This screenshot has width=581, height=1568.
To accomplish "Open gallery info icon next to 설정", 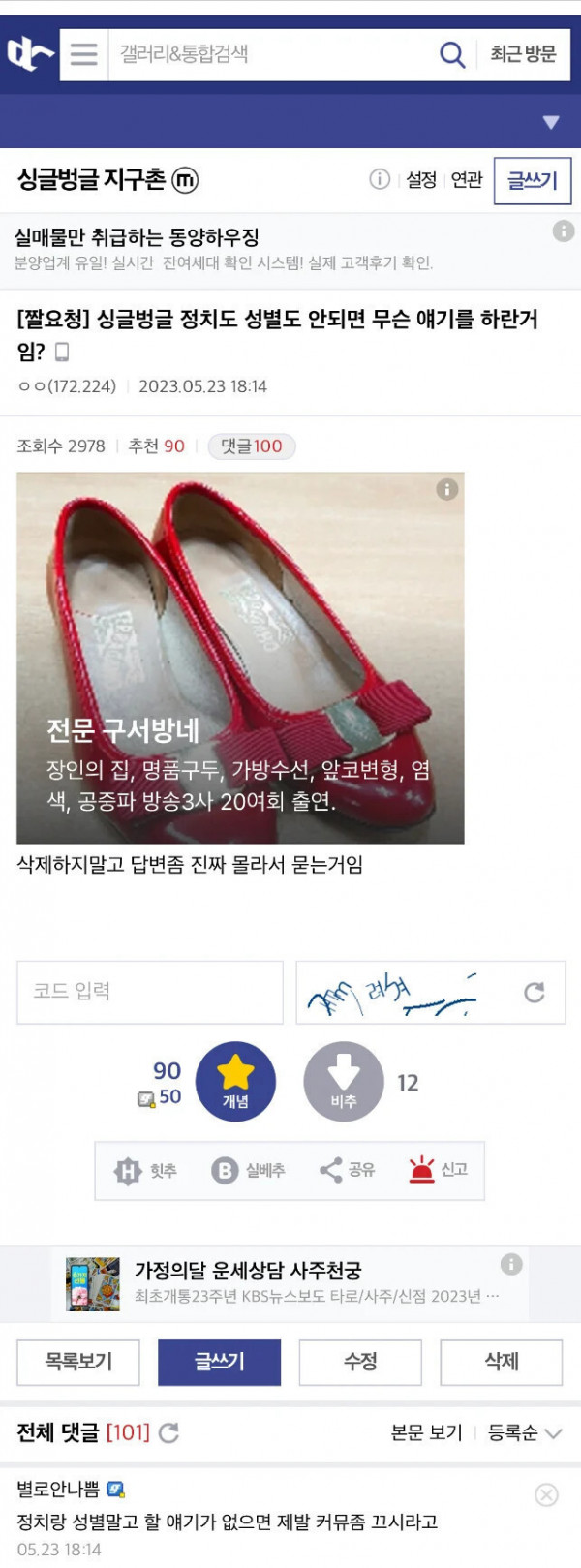I will pyautogui.click(x=380, y=179).
